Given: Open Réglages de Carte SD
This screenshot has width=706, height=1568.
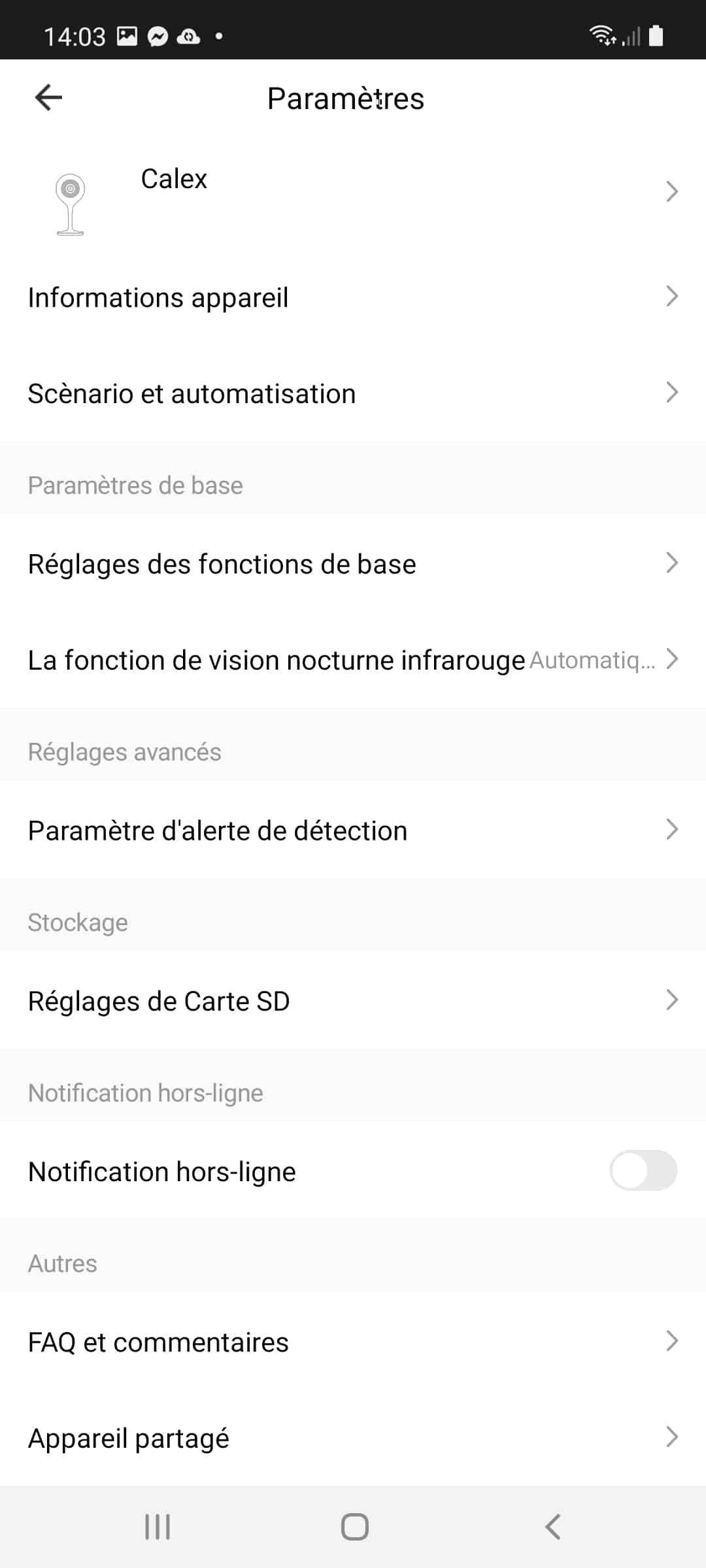Looking at the screenshot, I should point(353,1001).
